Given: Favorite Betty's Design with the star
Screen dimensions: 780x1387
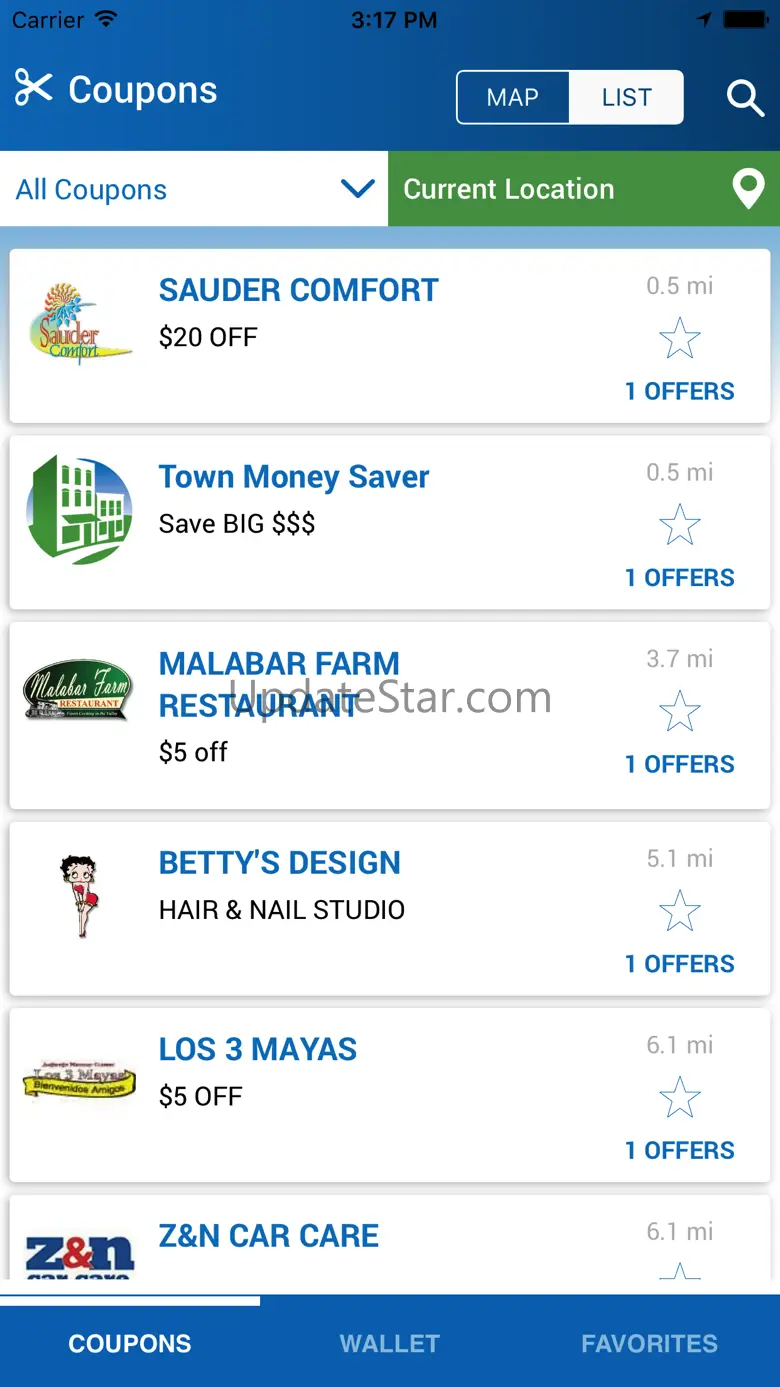Looking at the screenshot, I should [680, 912].
